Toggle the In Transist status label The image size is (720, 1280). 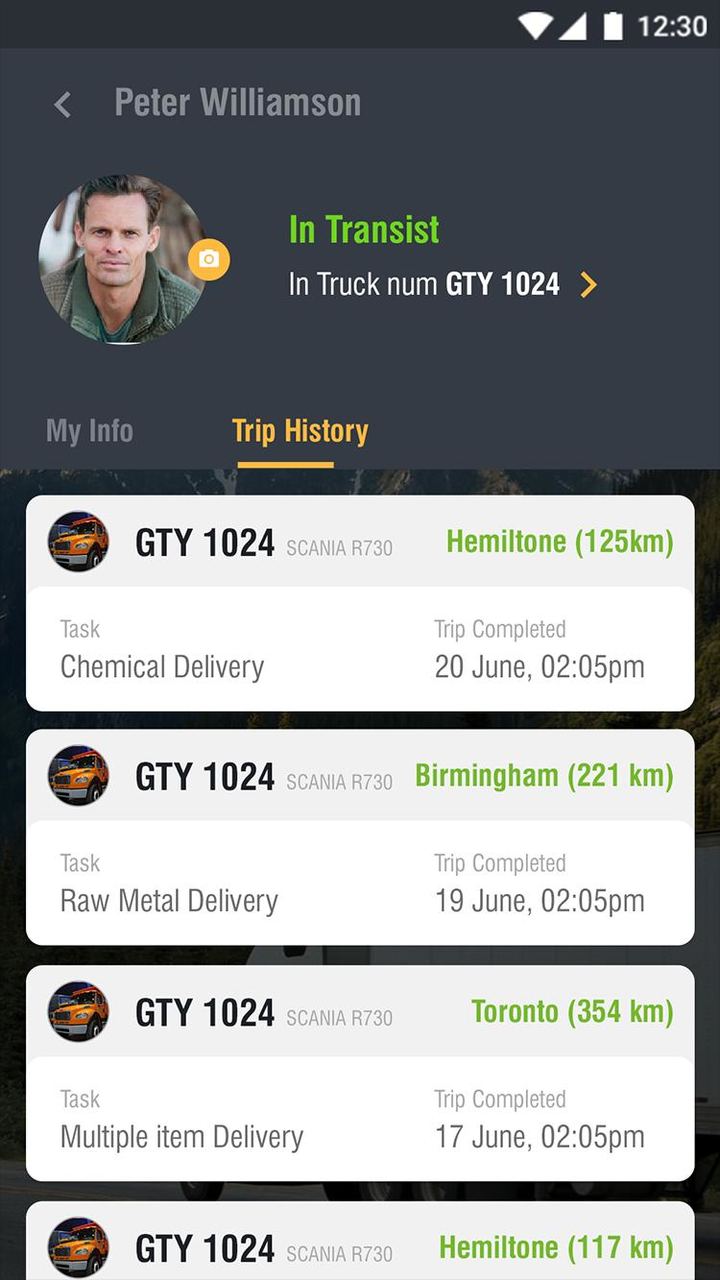point(363,229)
